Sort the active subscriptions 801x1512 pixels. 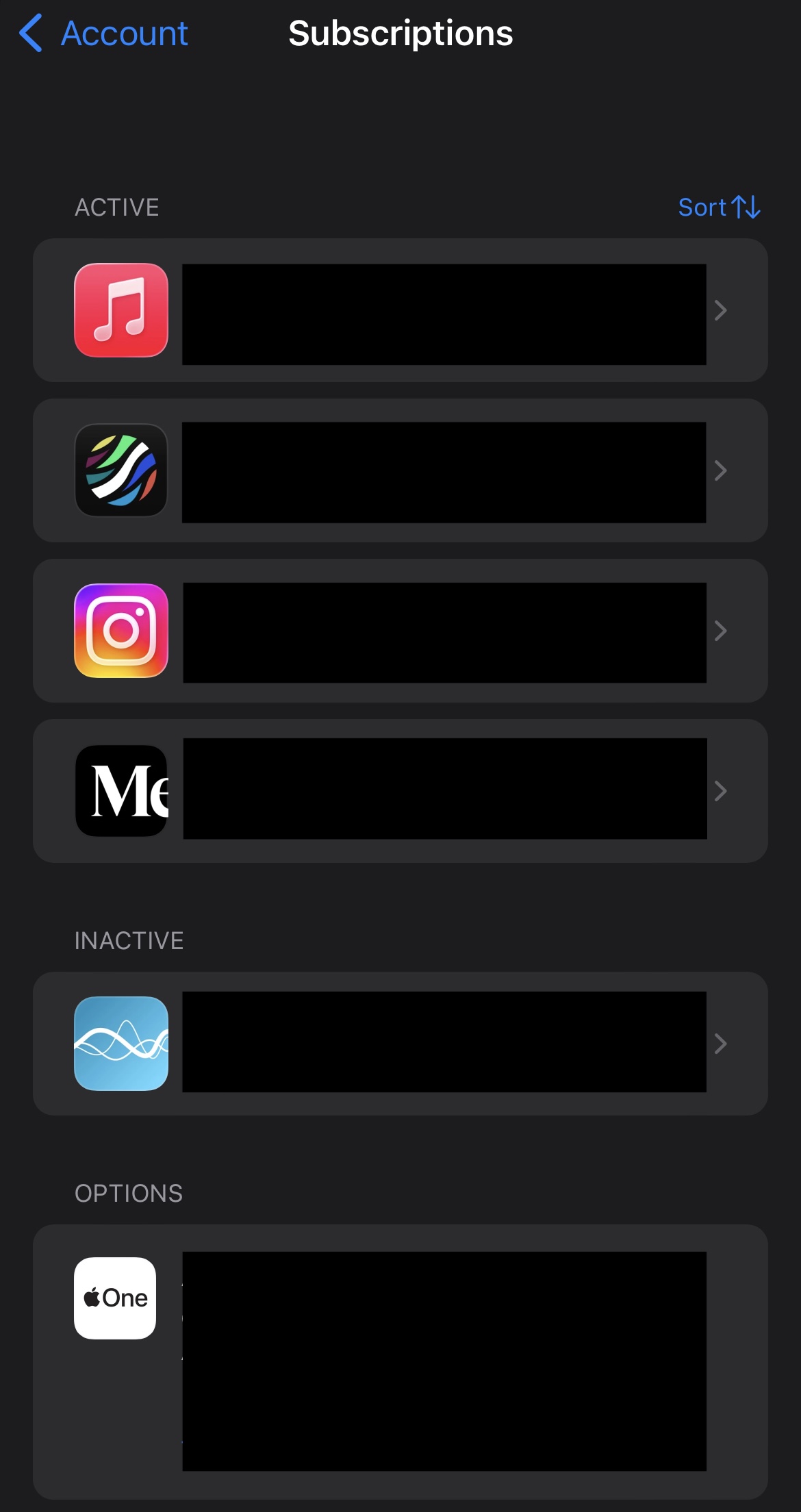pyautogui.click(x=718, y=207)
